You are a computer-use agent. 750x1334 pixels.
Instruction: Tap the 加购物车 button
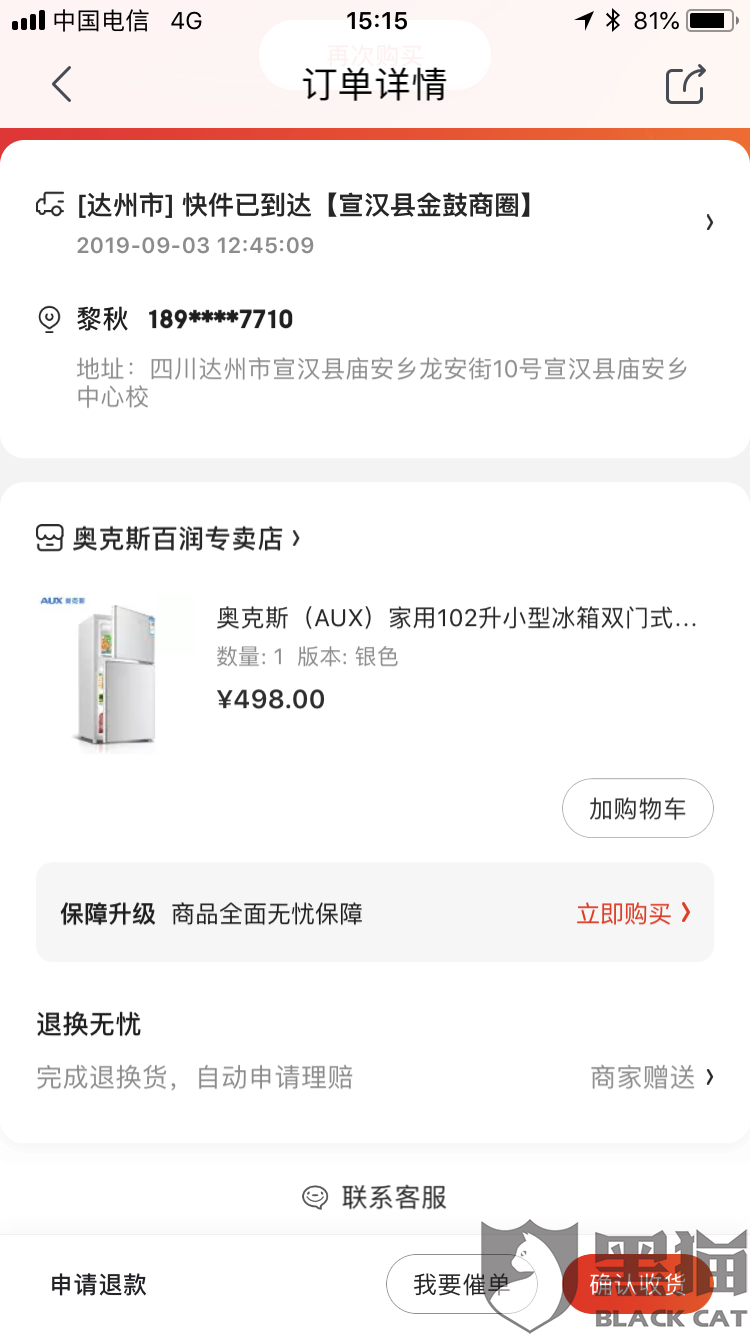637,808
